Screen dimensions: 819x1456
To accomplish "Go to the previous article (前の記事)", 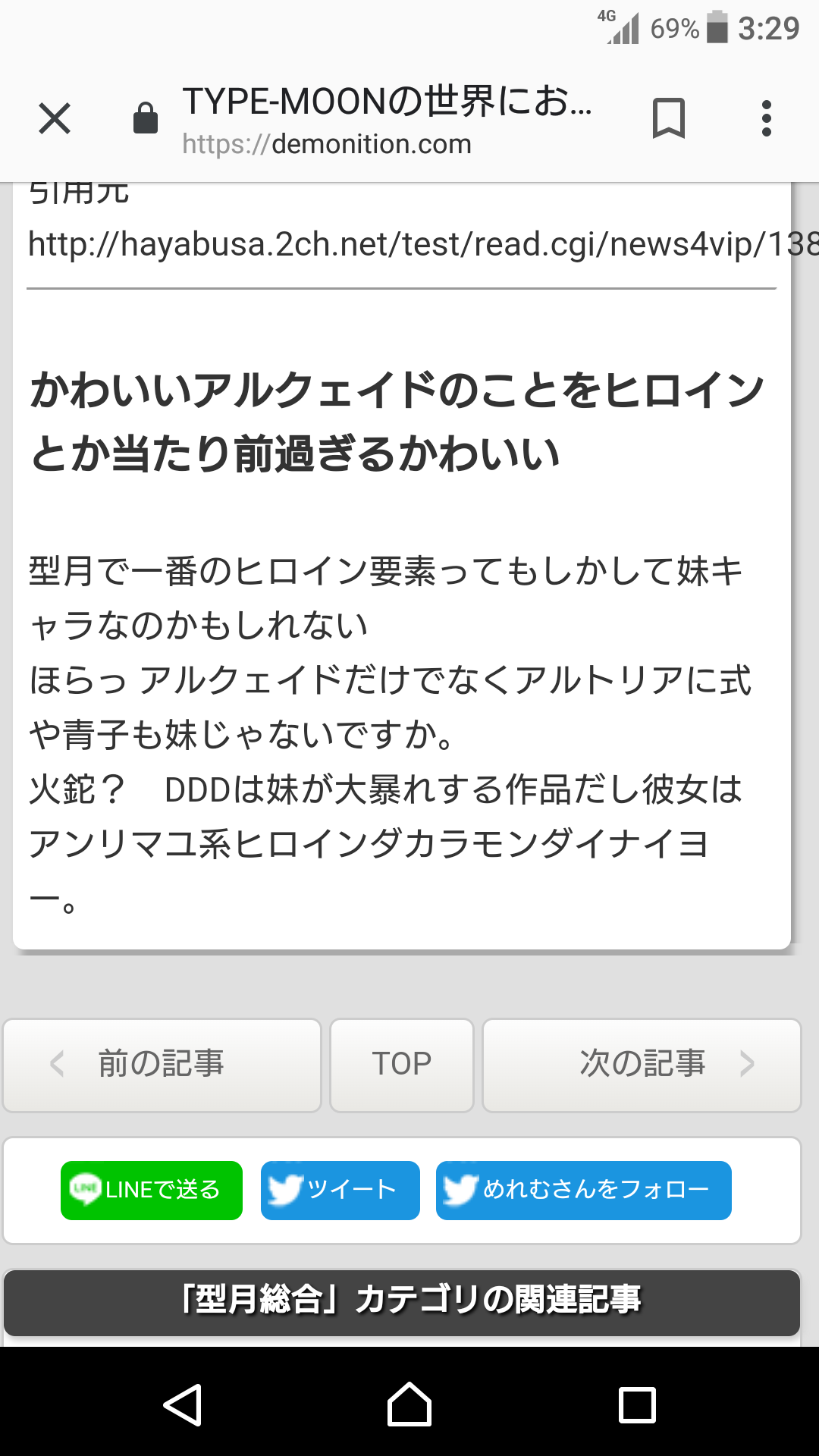I will pyautogui.click(x=162, y=1065).
